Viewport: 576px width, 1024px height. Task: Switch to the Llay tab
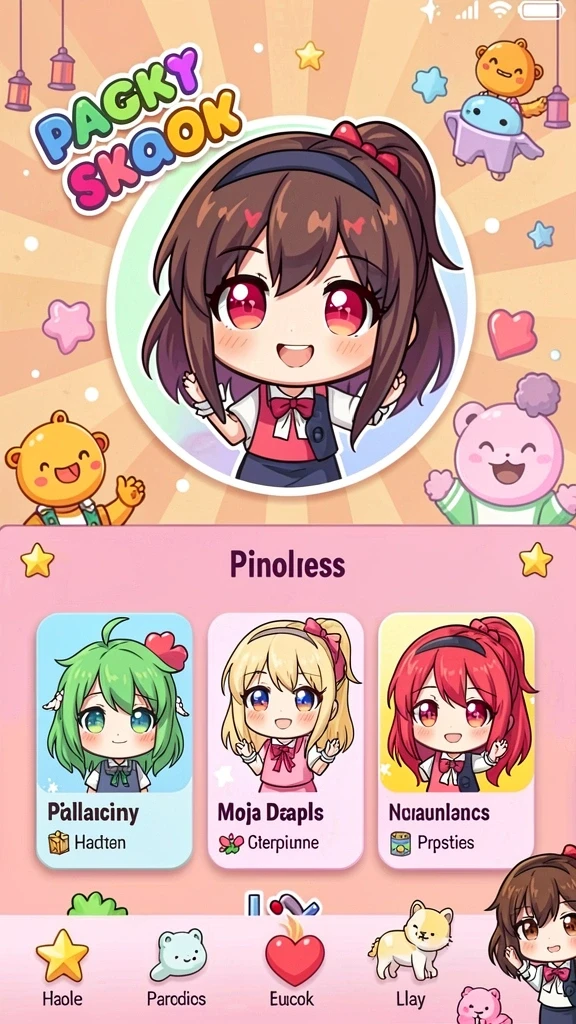coord(411,968)
